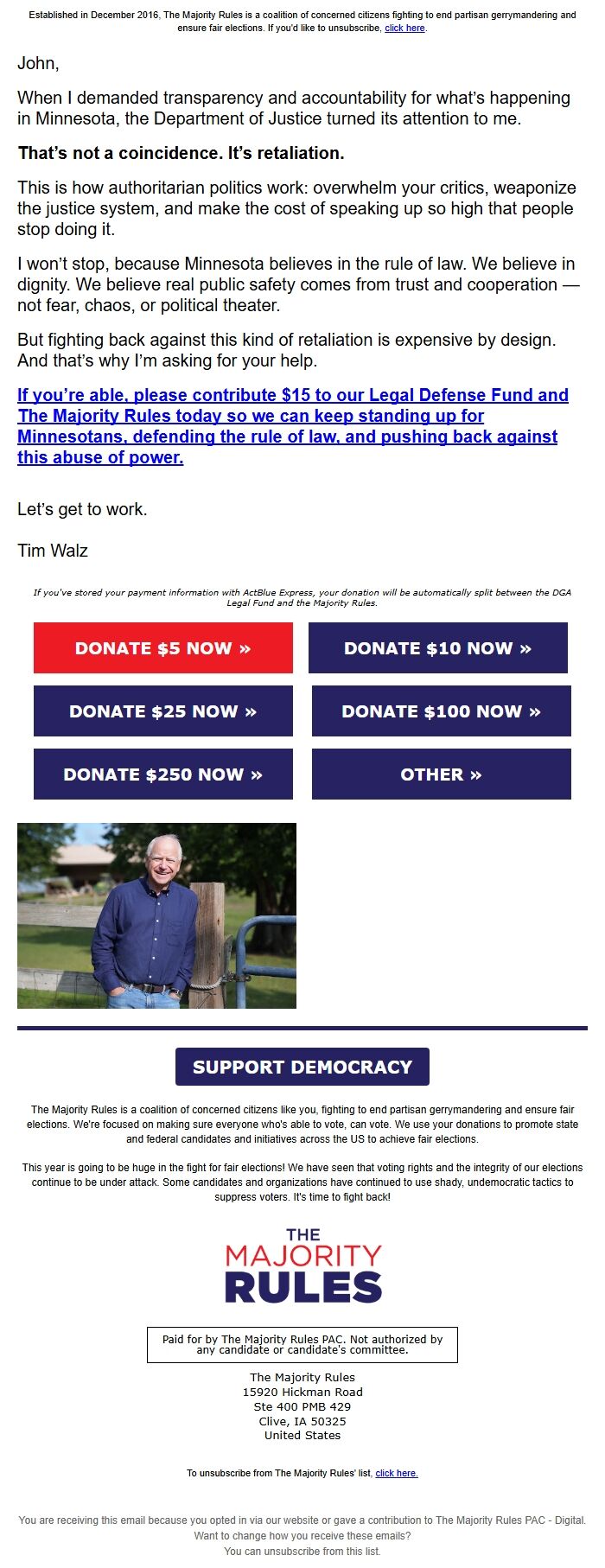Image resolution: width=605 pixels, height=1568 pixels.
Task: Tap DONATE $100 NOW button
Action: 441,711
